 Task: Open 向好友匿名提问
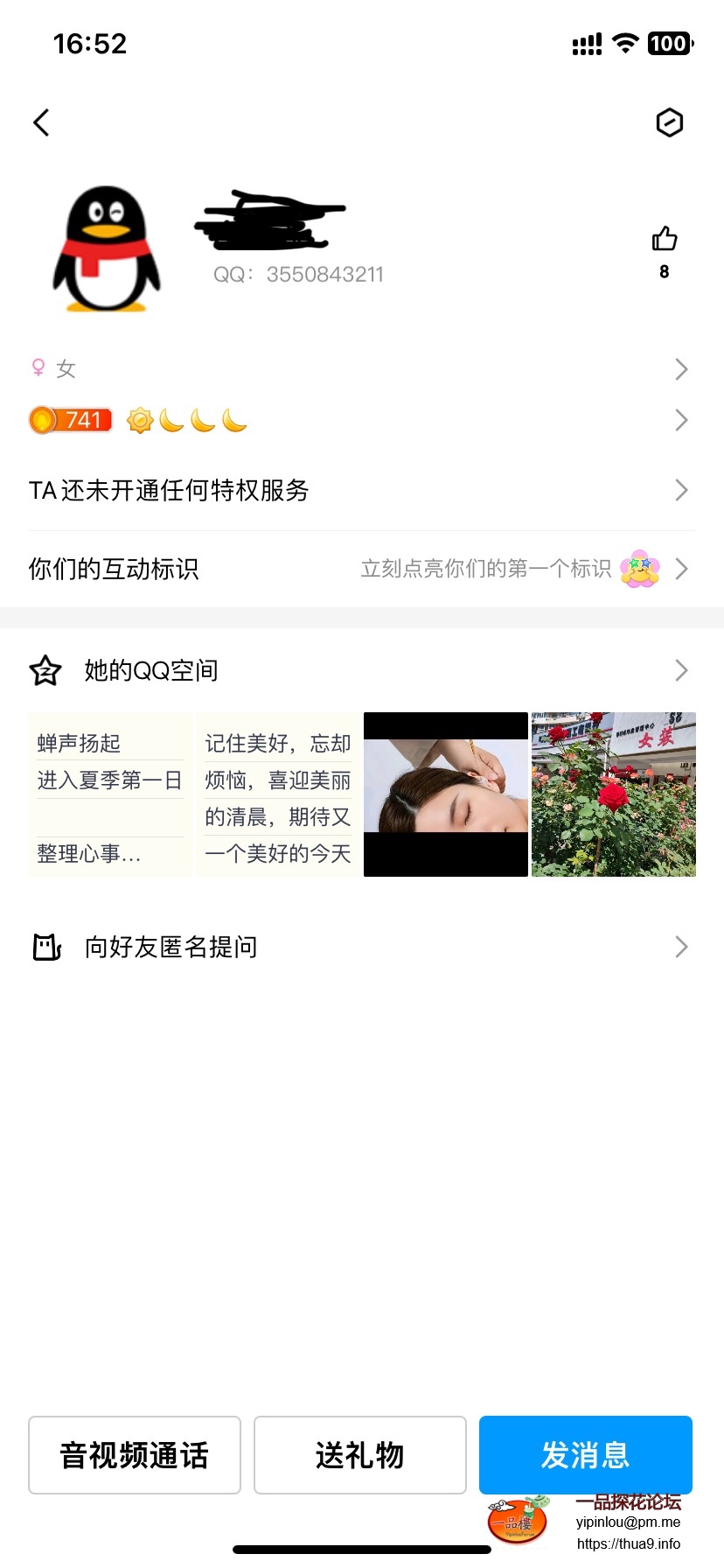click(x=362, y=947)
